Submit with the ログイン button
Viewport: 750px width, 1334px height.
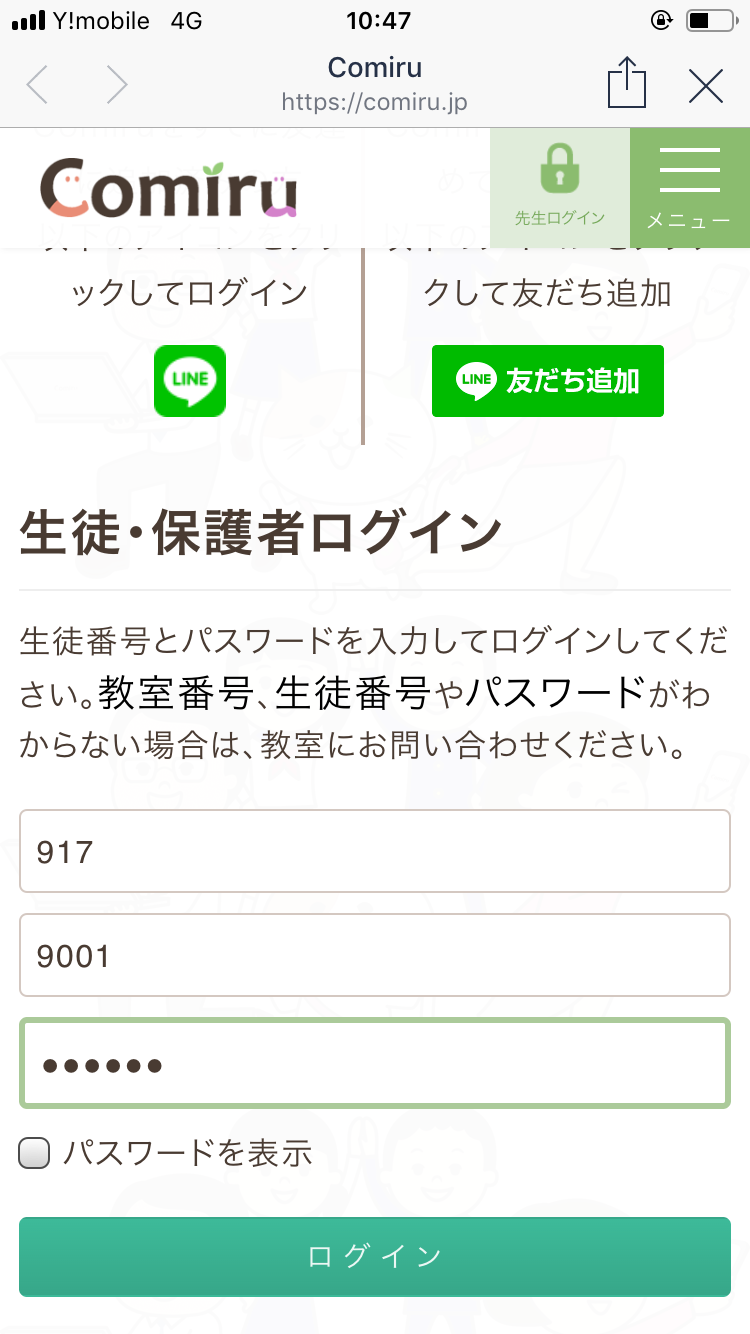point(375,1256)
